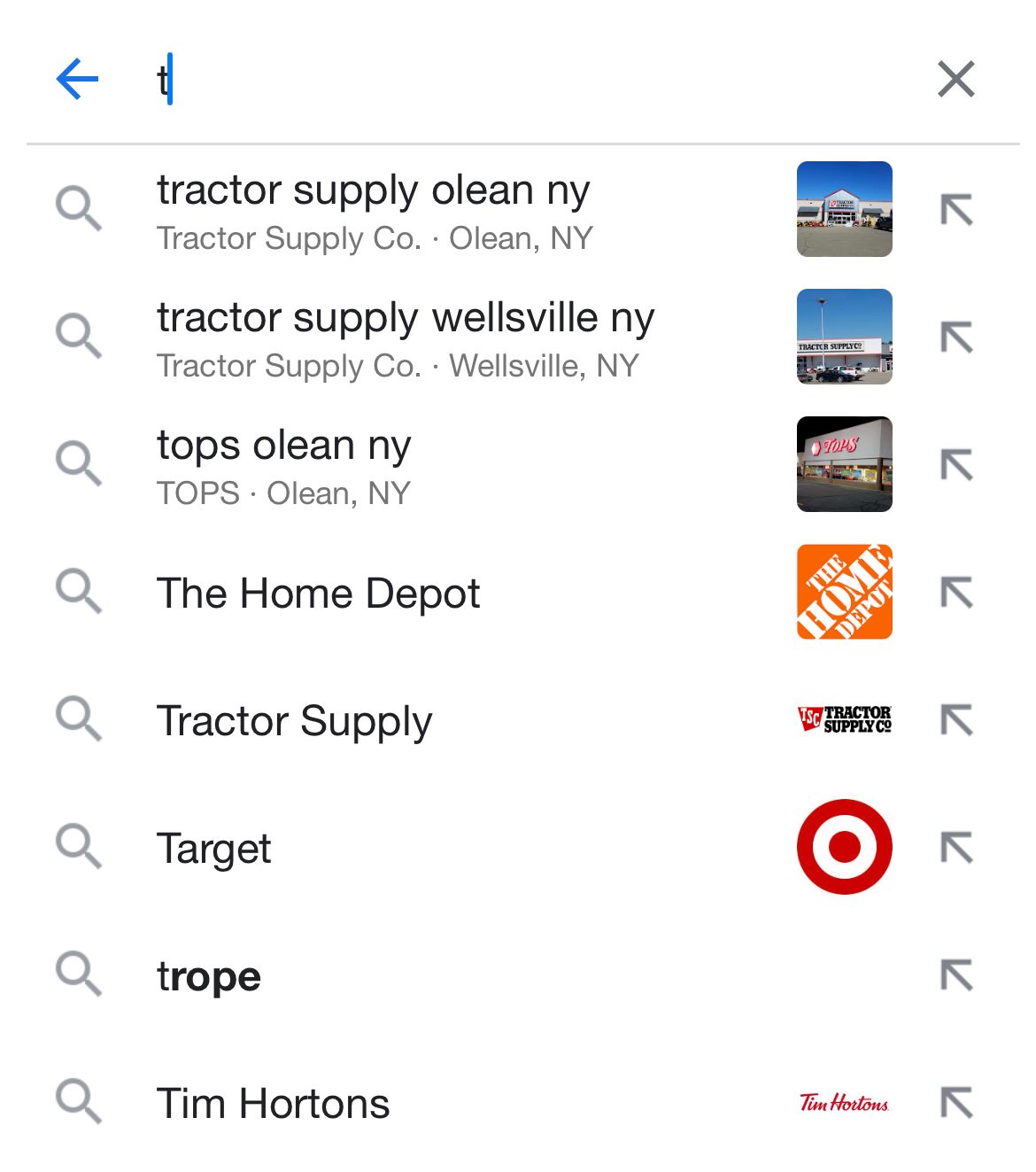Tap the fill-in arrow next to The Home Depot
The height and width of the screenshot is (1172, 1036).
[x=956, y=593]
